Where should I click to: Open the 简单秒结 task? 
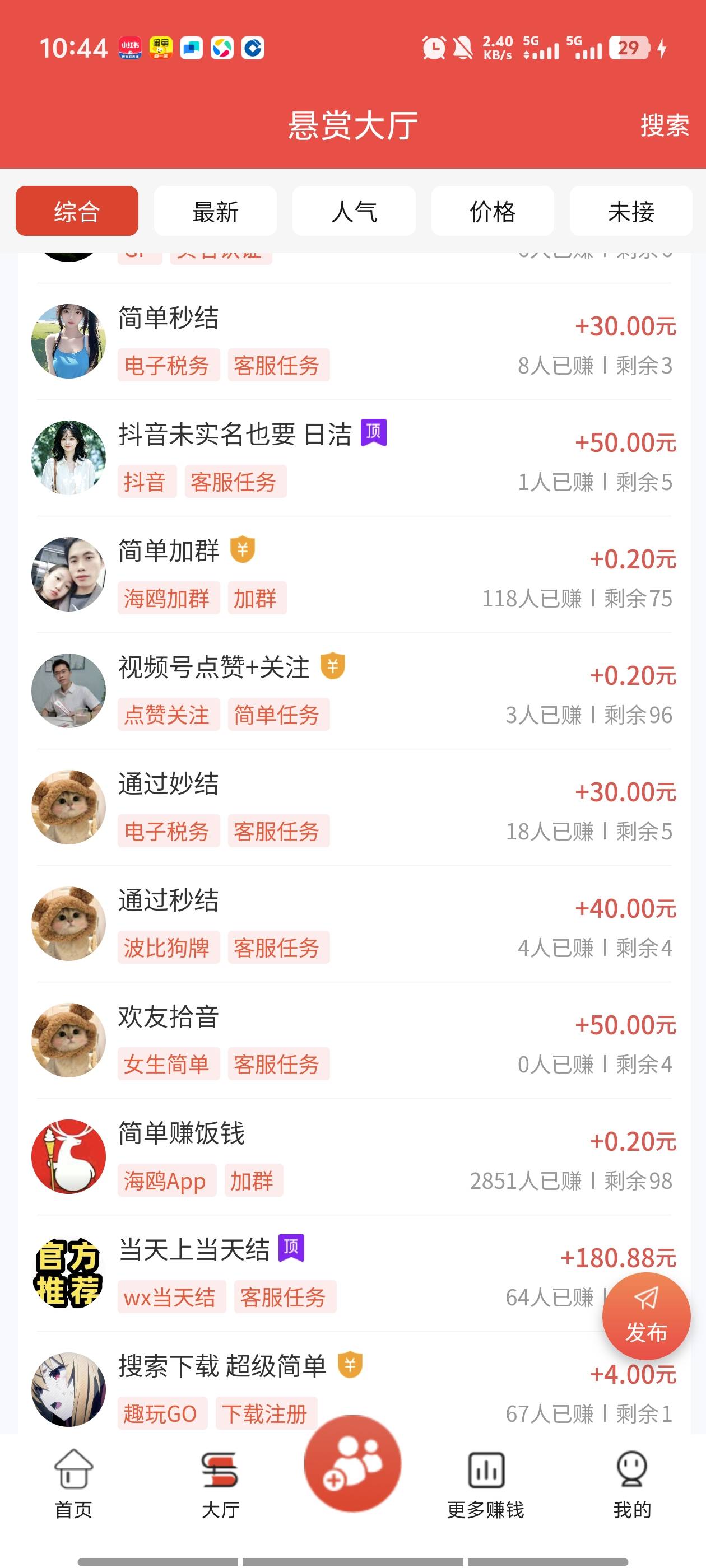point(354,342)
